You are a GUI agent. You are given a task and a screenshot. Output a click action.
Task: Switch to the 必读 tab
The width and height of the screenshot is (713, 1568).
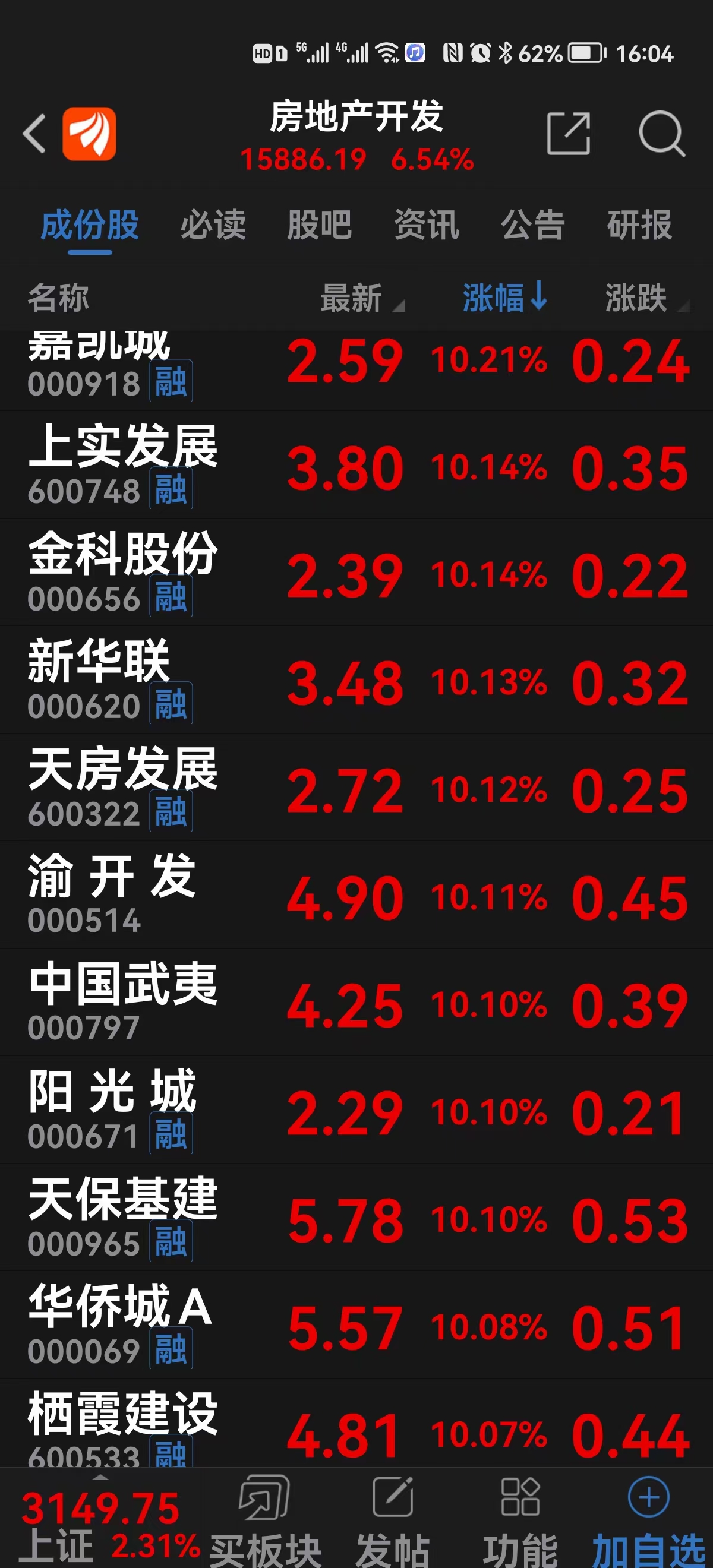pyautogui.click(x=213, y=225)
